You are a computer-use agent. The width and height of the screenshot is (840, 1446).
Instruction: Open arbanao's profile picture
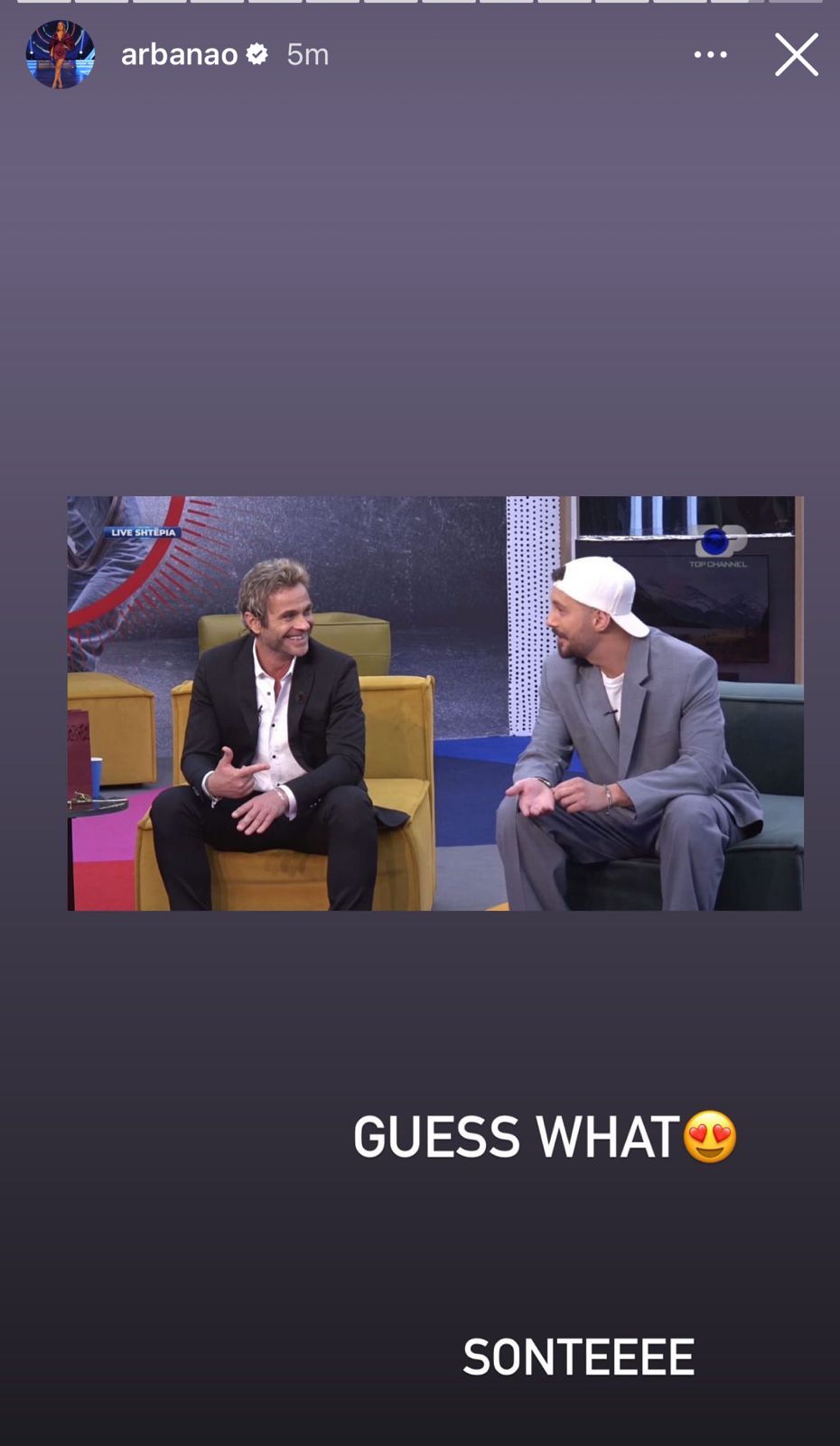click(60, 55)
